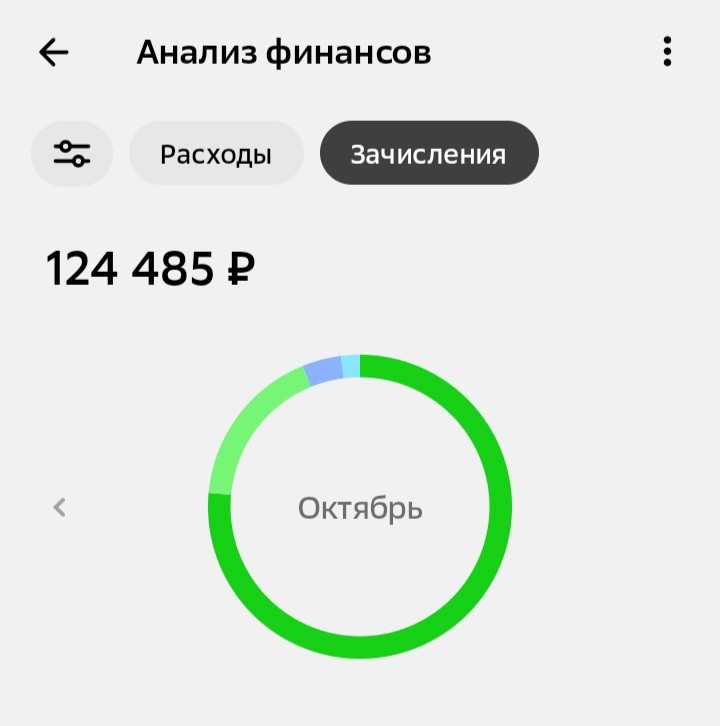The width and height of the screenshot is (720, 726).
Task: Switch to the Расходы tab
Action: 216,154
